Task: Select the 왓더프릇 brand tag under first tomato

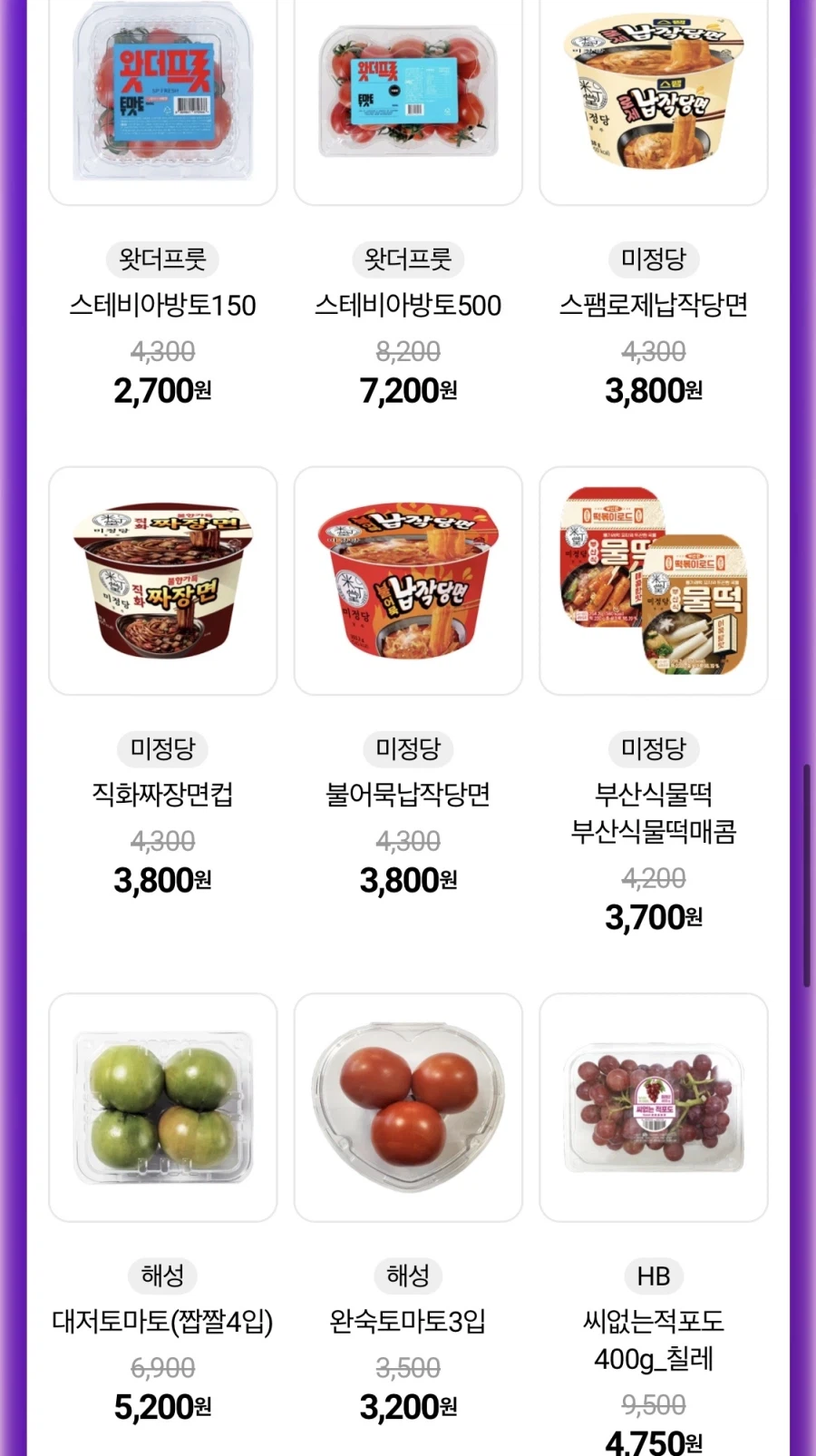Action: coord(163,259)
